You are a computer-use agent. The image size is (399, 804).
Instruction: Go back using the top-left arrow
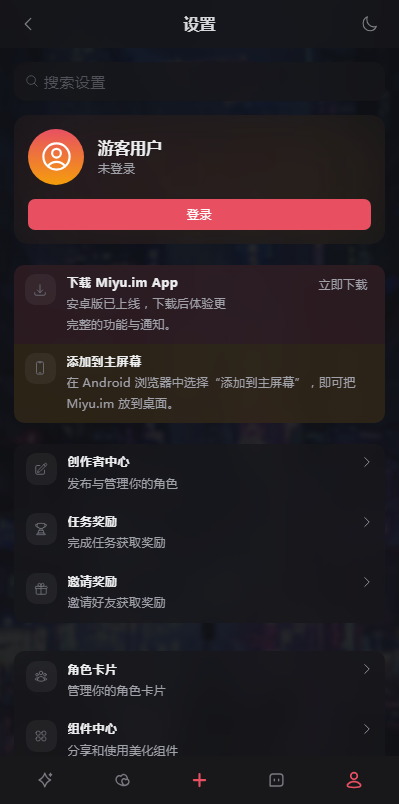(x=28, y=24)
